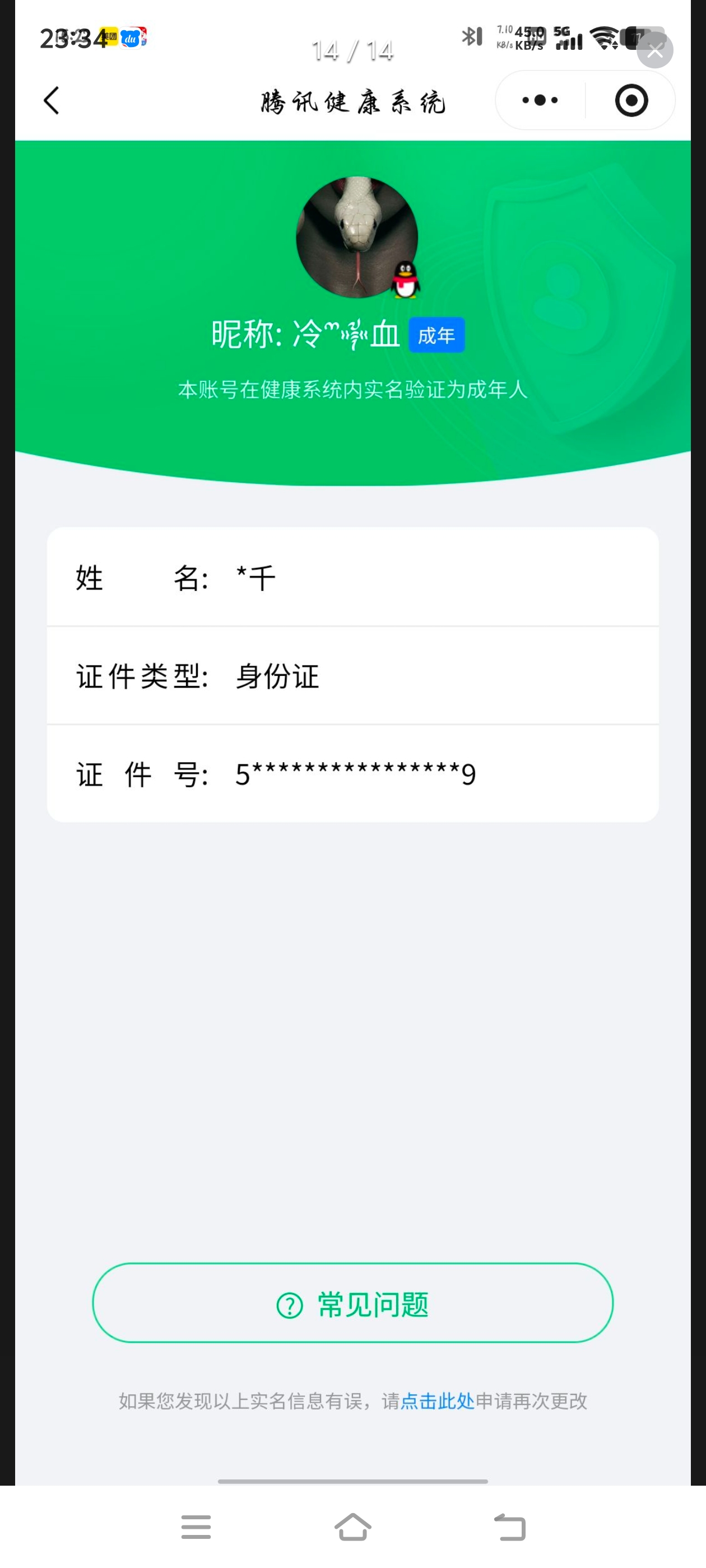Screen dimensions: 706x1568
Task: Select the 证件类型 document type row
Action: [x=354, y=676]
